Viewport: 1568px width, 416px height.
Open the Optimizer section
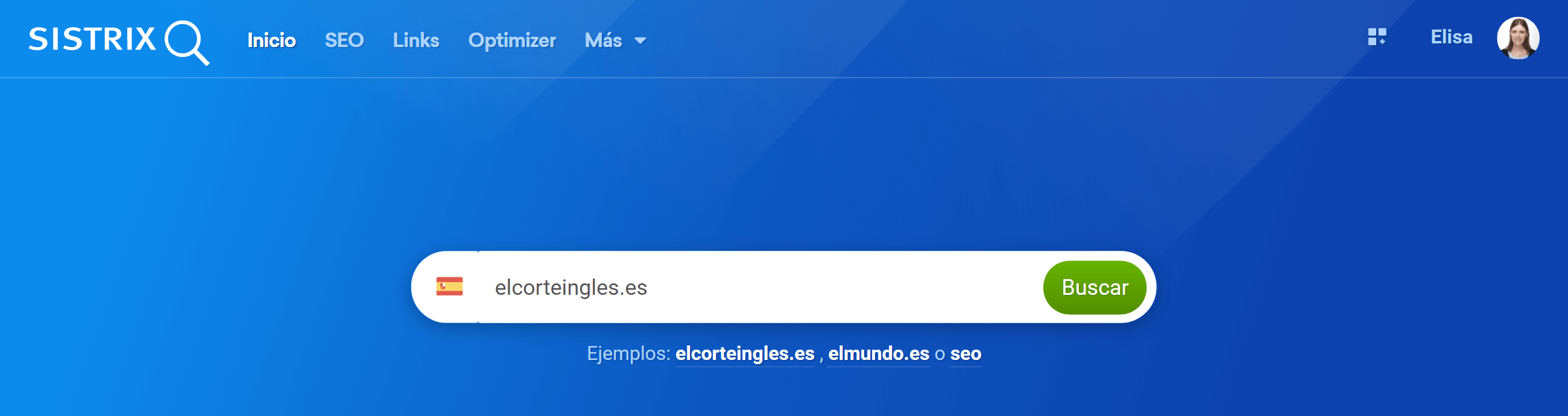click(511, 40)
